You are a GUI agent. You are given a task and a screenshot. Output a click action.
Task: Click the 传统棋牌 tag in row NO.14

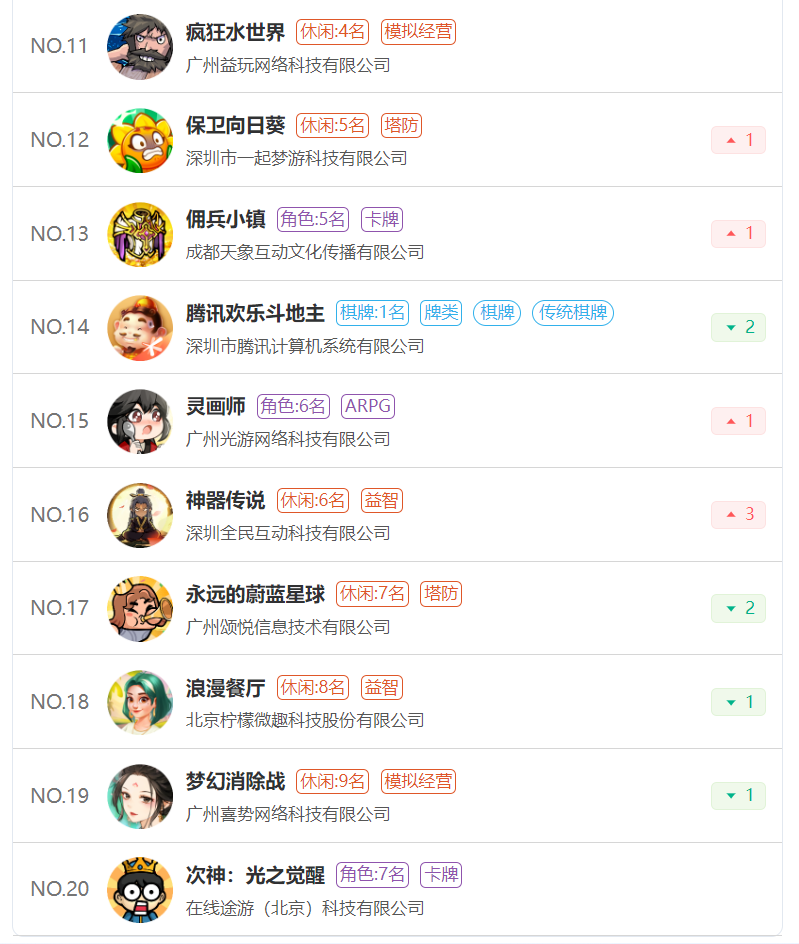click(573, 312)
